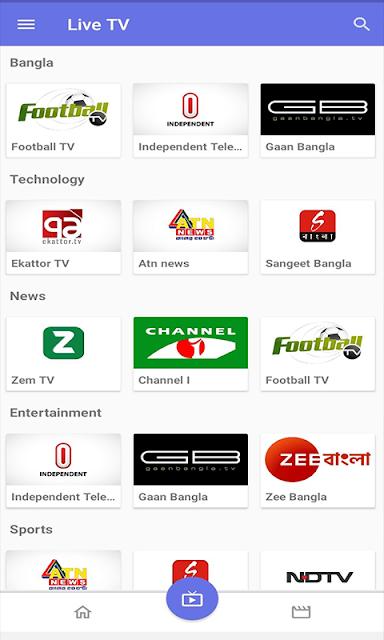Open the hamburger drawer menu
Viewport: 384px width, 640px height.
pyautogui.click(x=26, y=24)
